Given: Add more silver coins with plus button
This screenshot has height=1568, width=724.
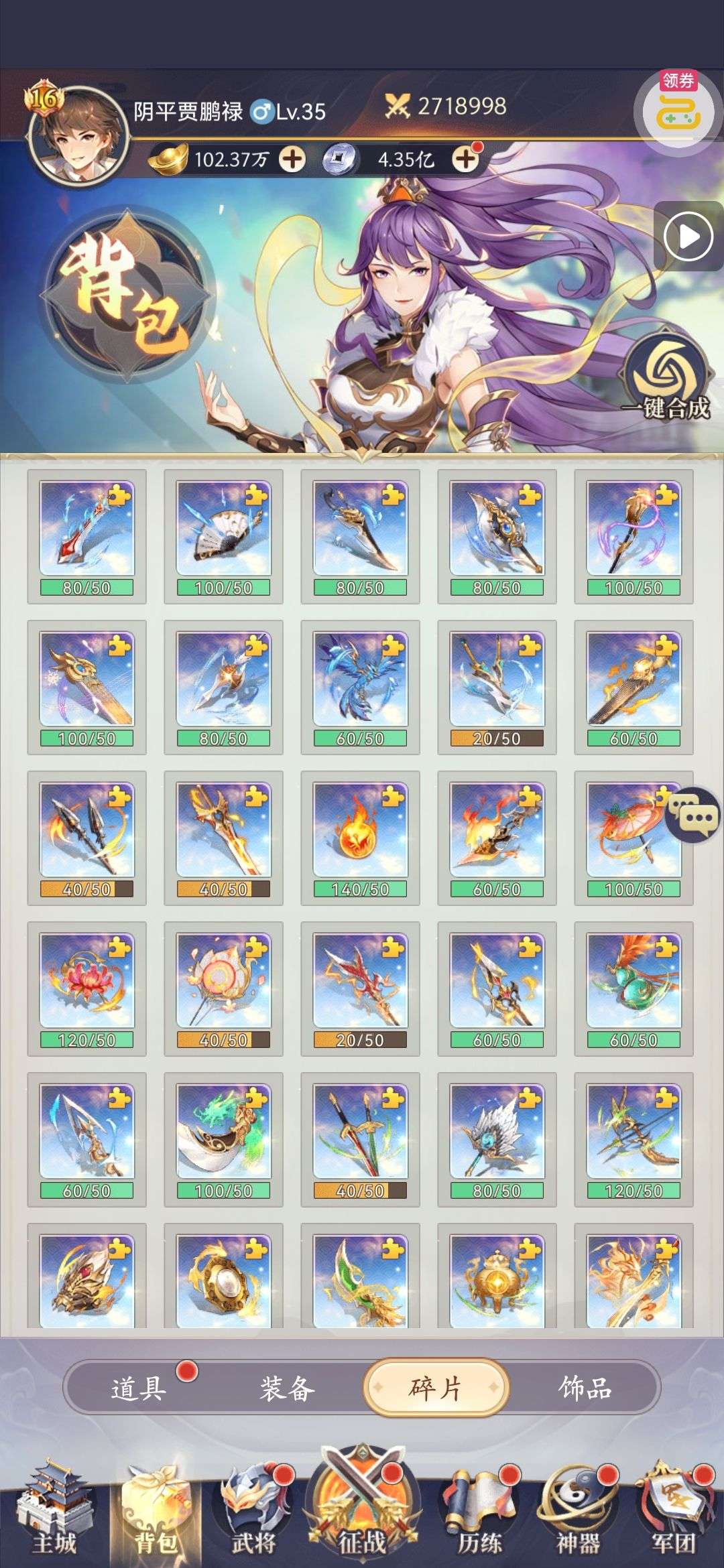Looking at the screenshot, I should tap(465, 159).
